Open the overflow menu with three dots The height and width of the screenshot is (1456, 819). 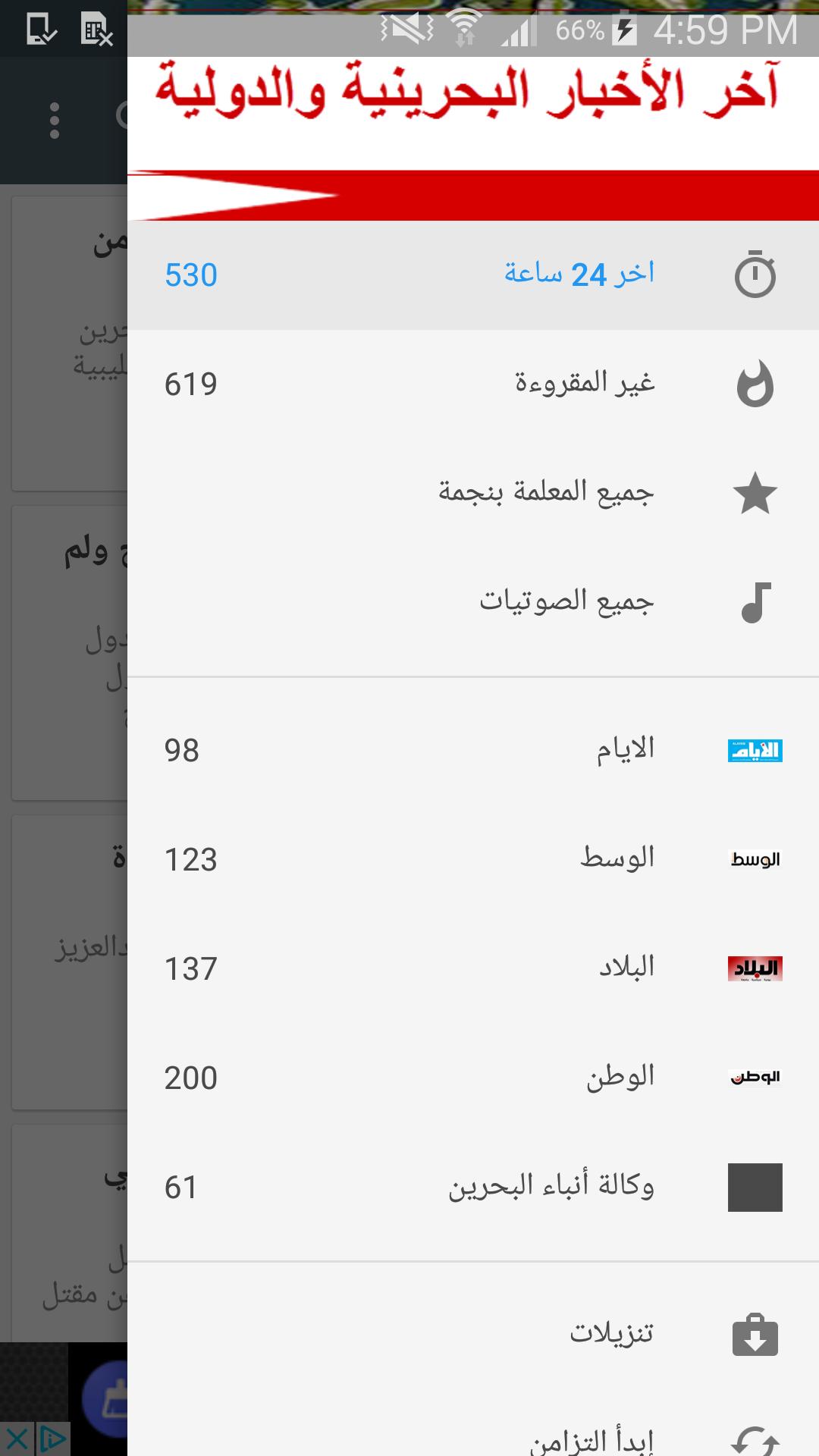(53, 121)
